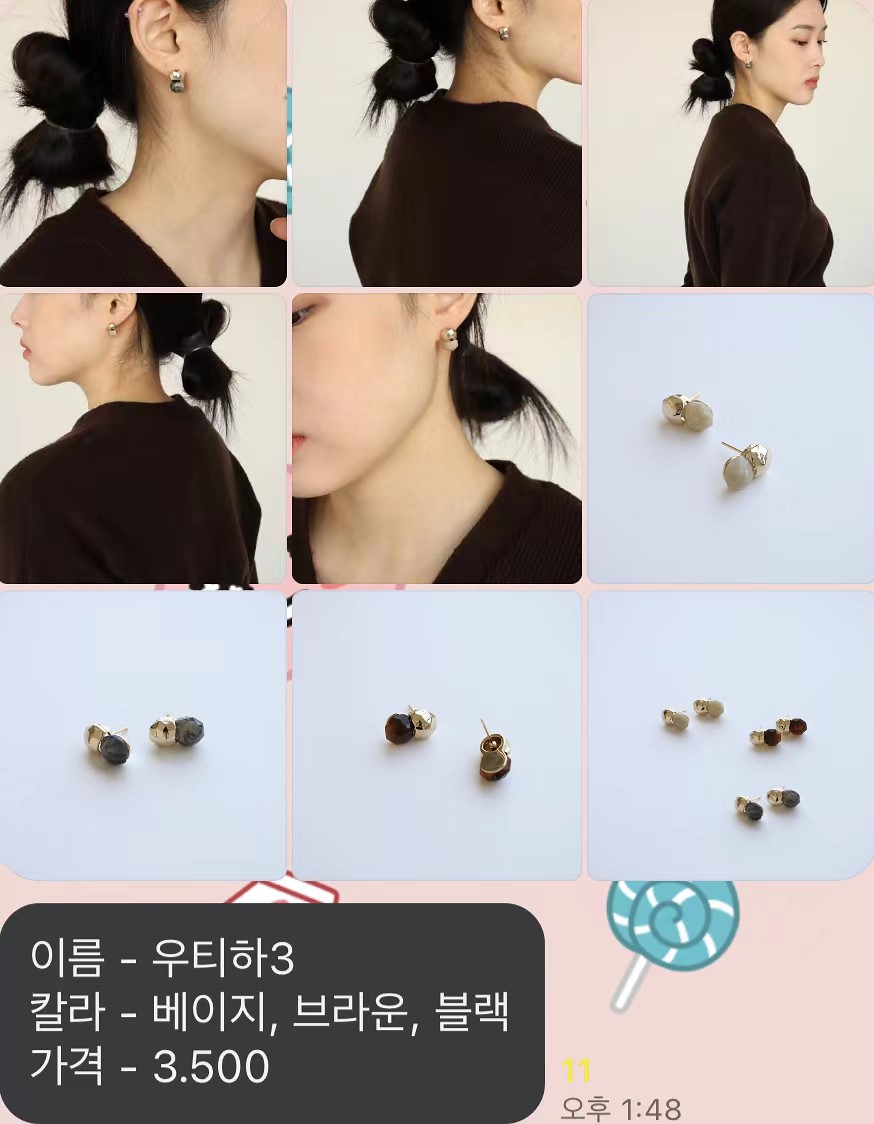This screenshot has height=1124, width=874.
Task: Open the beige earrings product photo
Action: click(x=730, y=438)
